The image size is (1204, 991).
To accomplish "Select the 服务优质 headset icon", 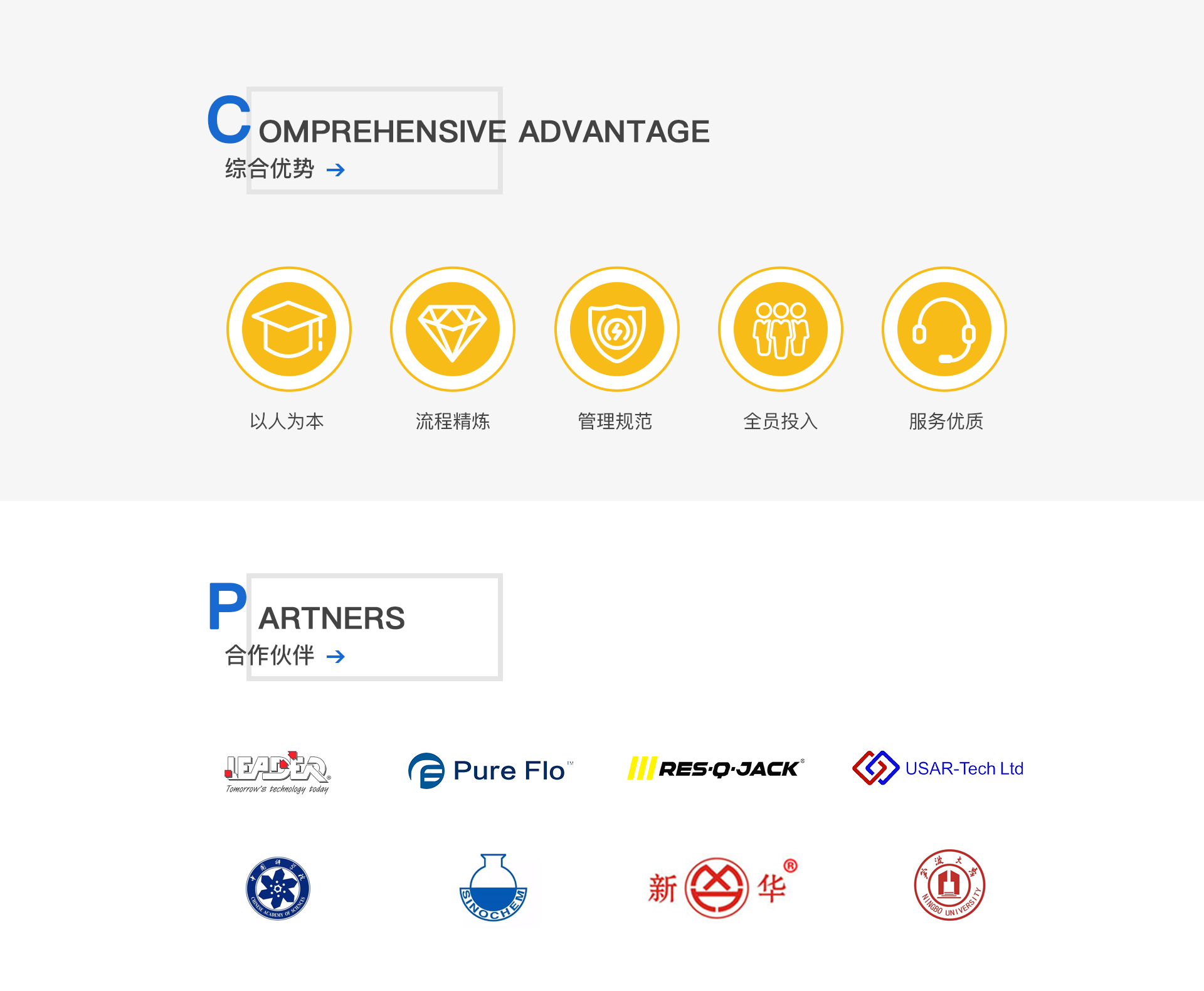I will pyautogui.click(x=944, y=329).
